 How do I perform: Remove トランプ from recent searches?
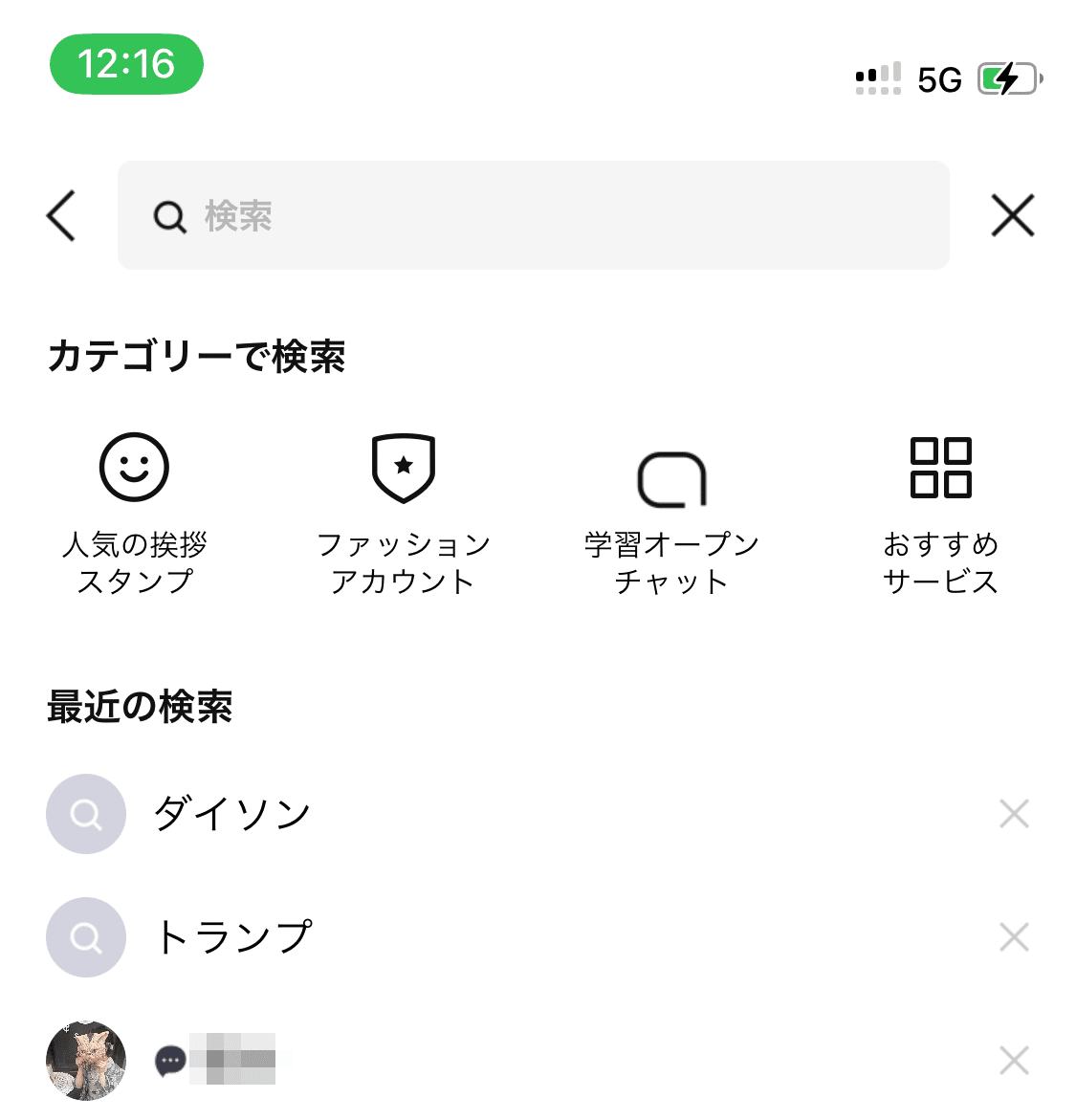[1014, 937]
